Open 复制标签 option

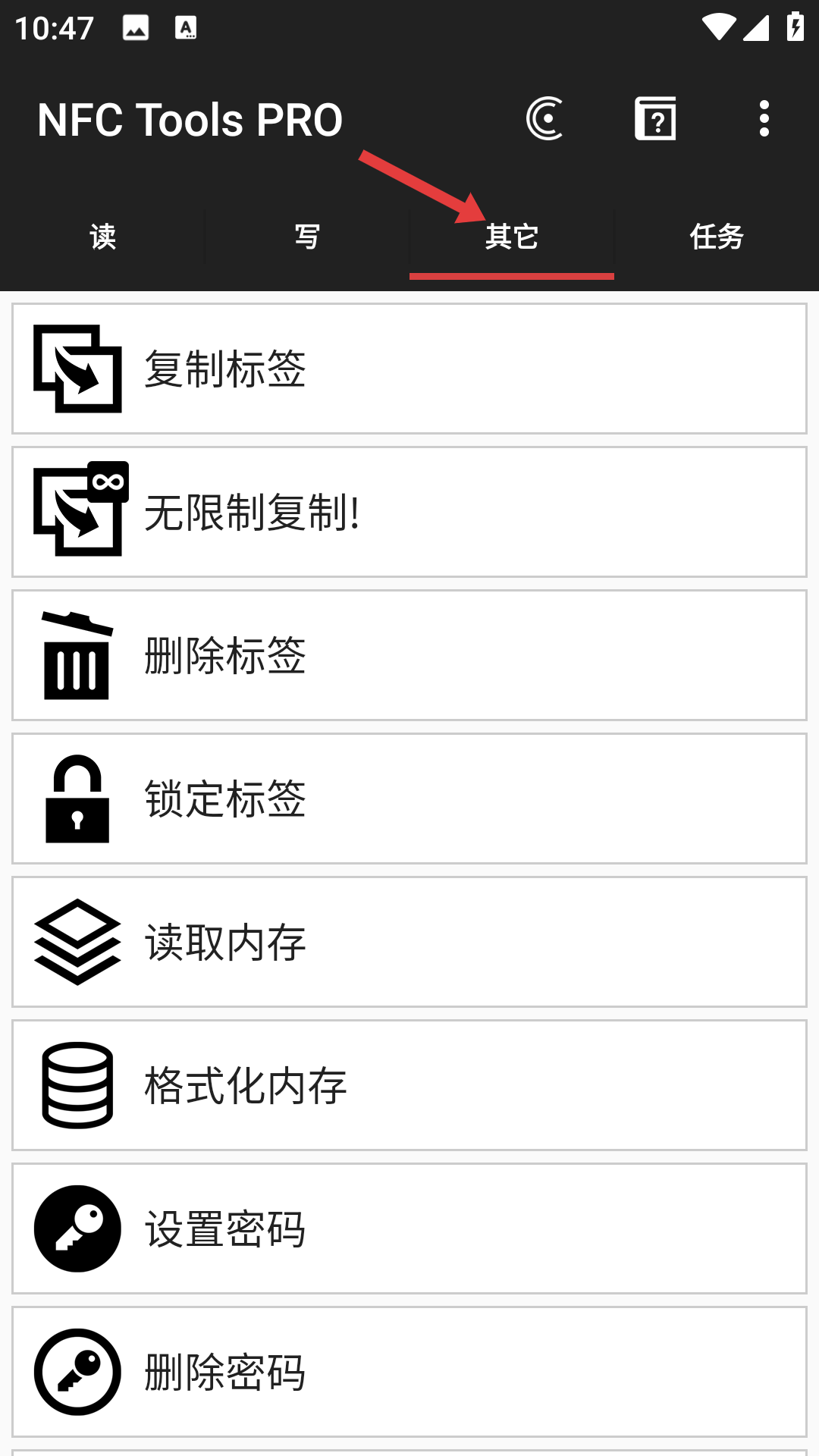point(409,369)
